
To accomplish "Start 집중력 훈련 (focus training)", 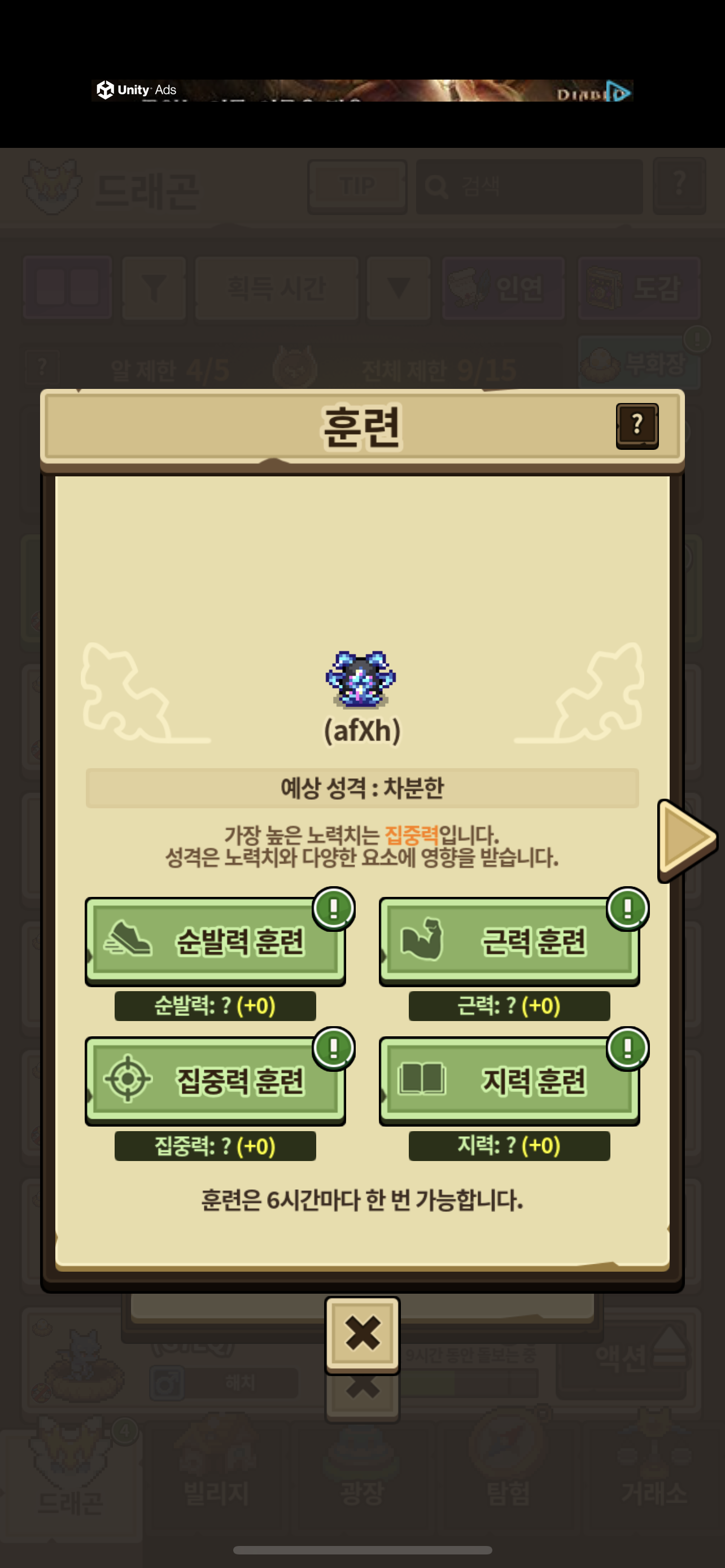I will point(215,1080).
